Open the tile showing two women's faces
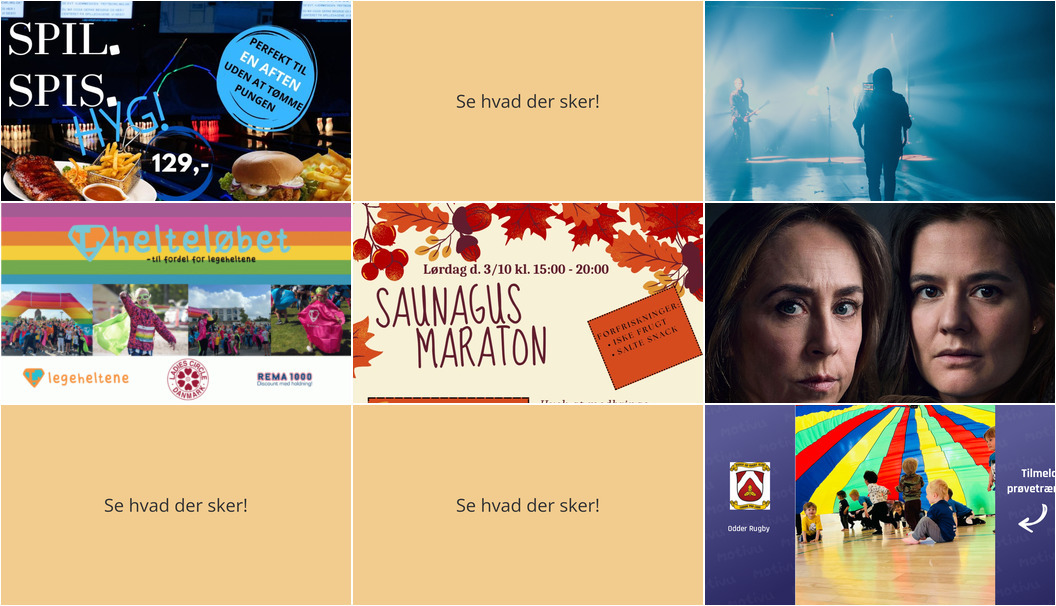This screenshot has height=606, width=1056. (880, 303)
